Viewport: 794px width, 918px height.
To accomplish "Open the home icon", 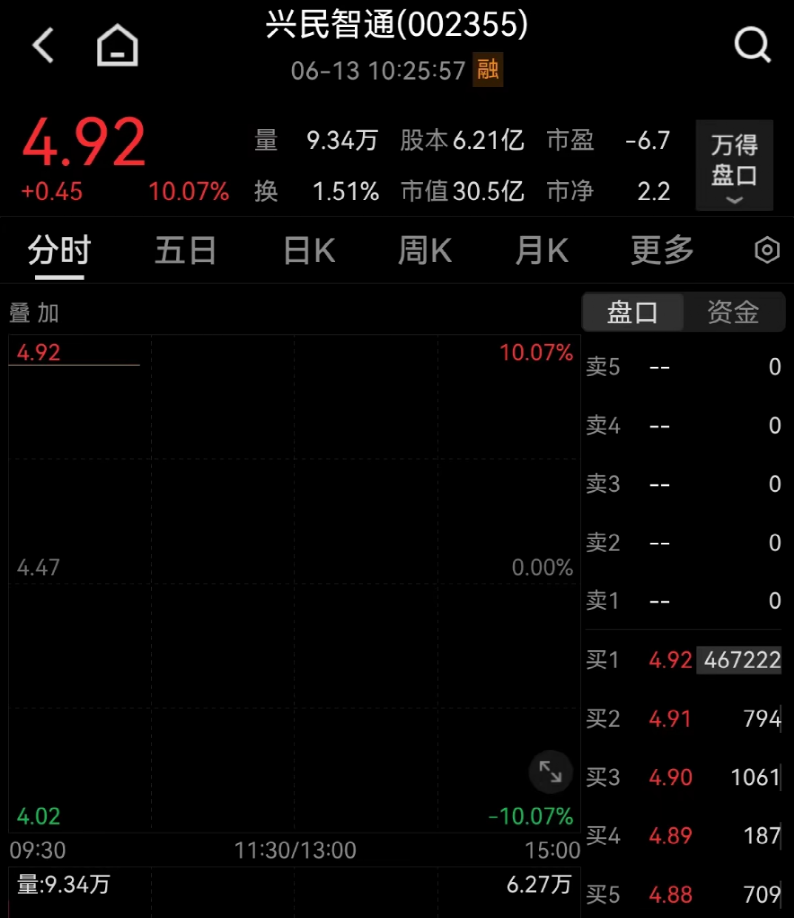I will [x=117, y=45].
